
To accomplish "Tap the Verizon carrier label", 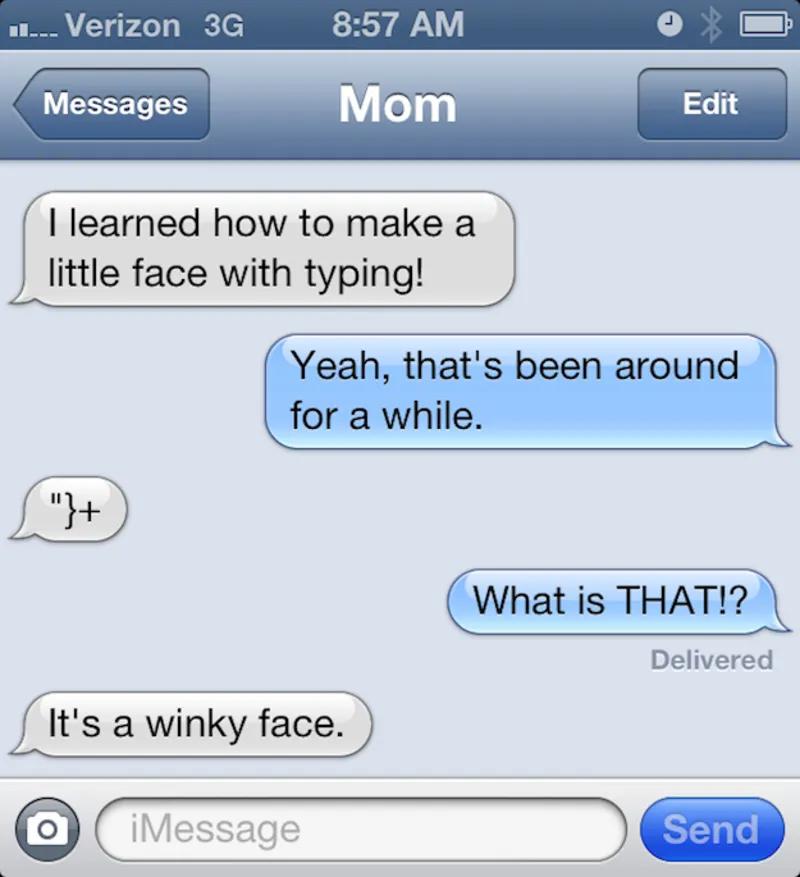I will click(125, 25).
